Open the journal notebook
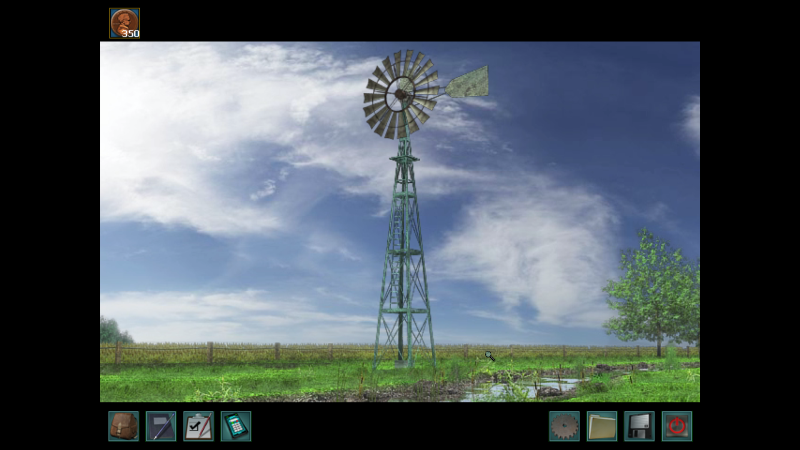 click(x=161, y=426)
